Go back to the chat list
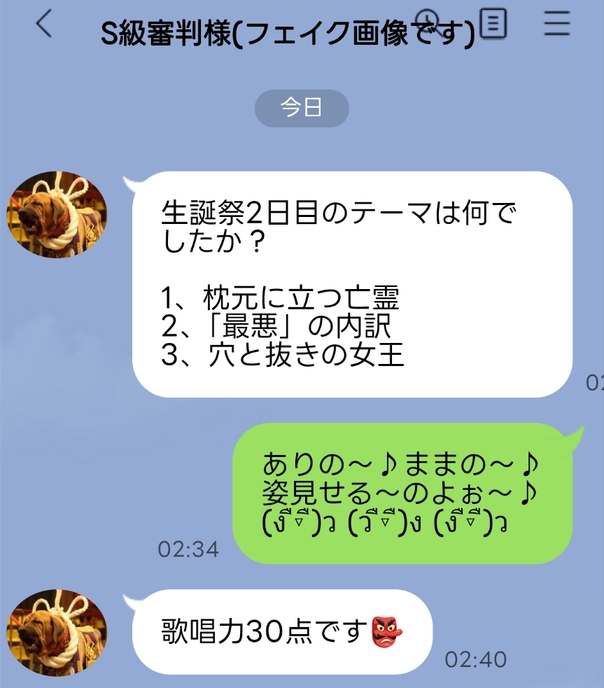Screen dimensions: 604x688 [x=43, y=26]
